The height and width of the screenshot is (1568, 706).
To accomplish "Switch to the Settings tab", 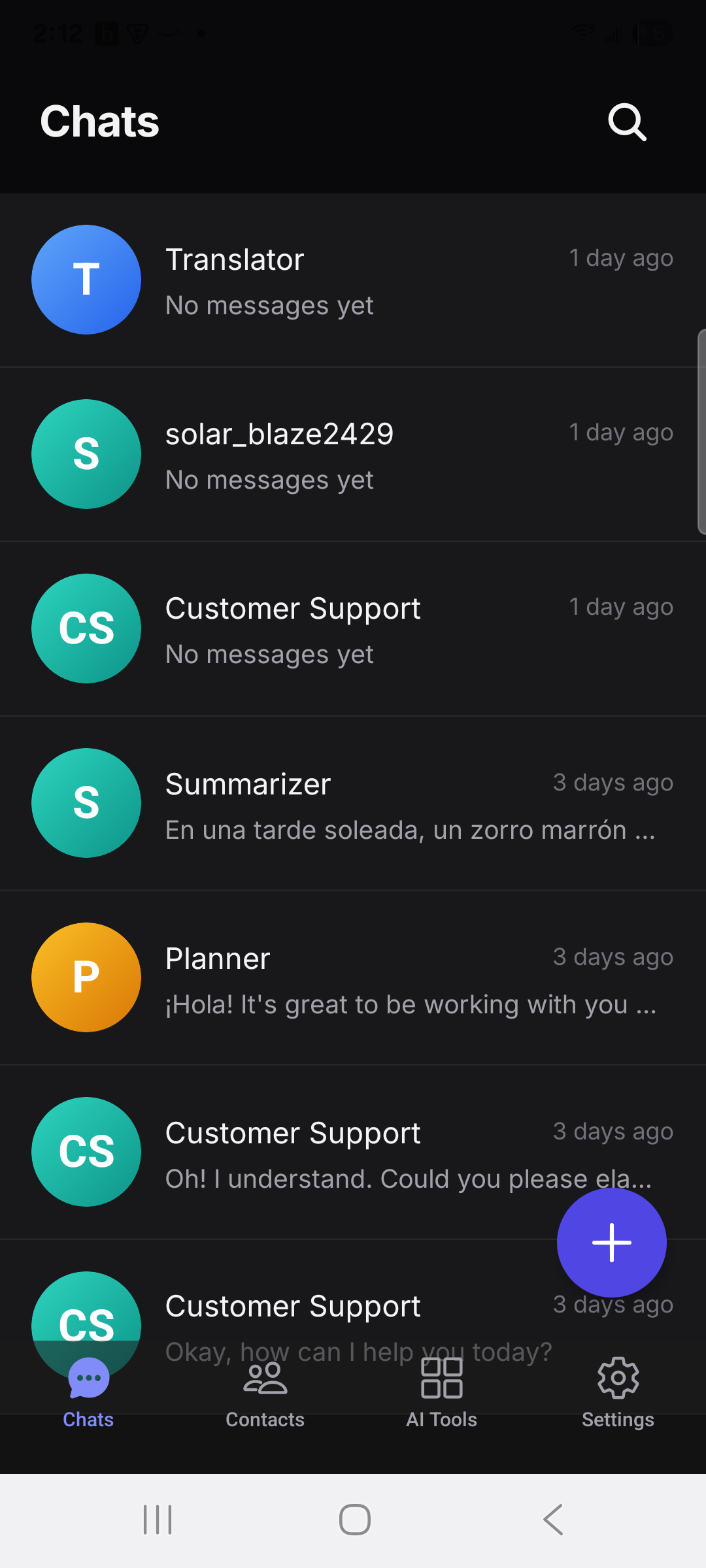I will click(618, 1393).
